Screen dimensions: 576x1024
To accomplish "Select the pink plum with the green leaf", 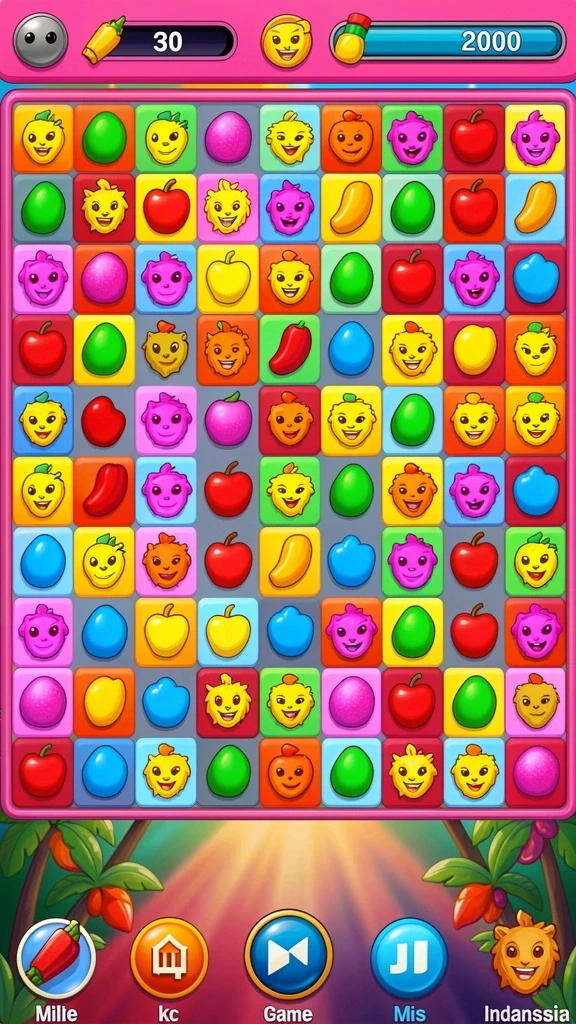I will click(228, 419).
